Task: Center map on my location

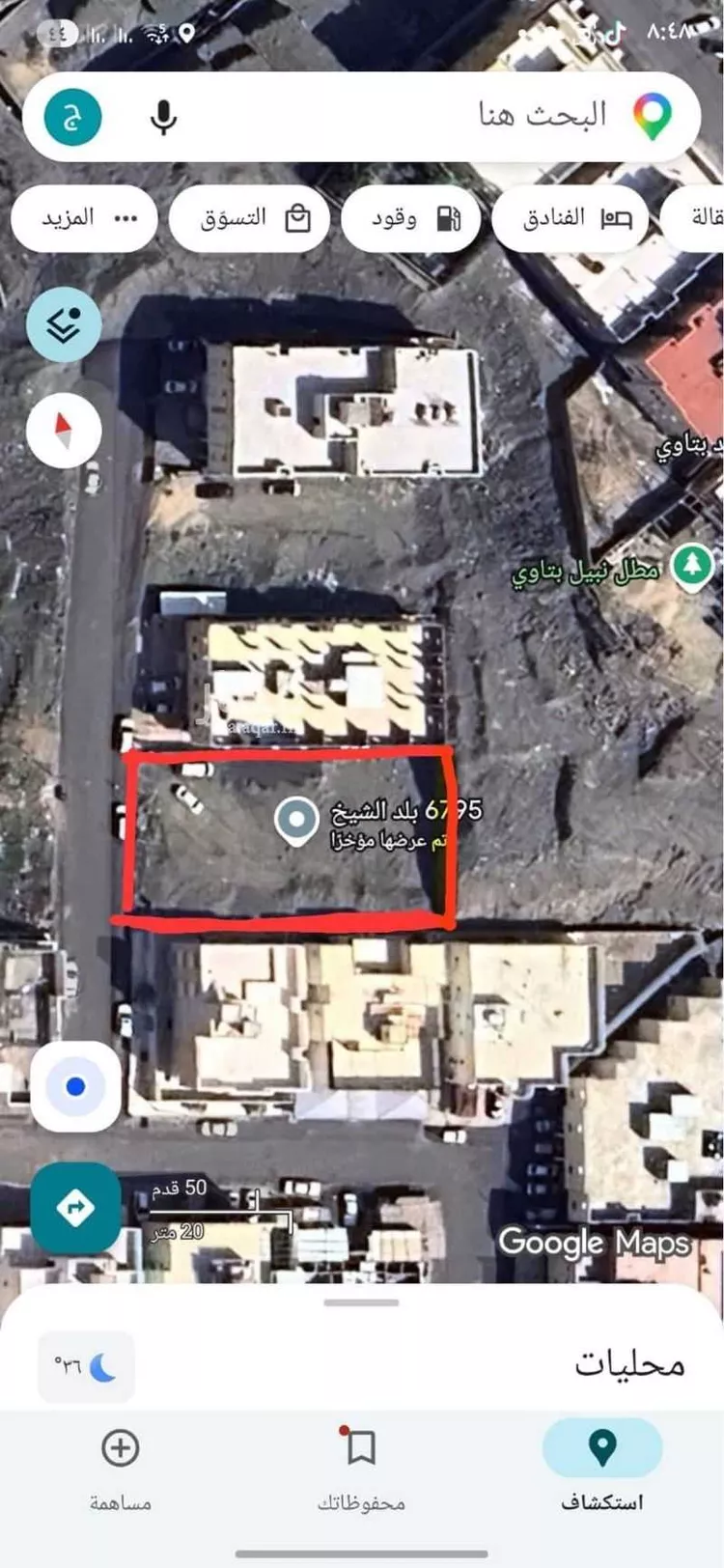Action: (x=75, y=1086)
